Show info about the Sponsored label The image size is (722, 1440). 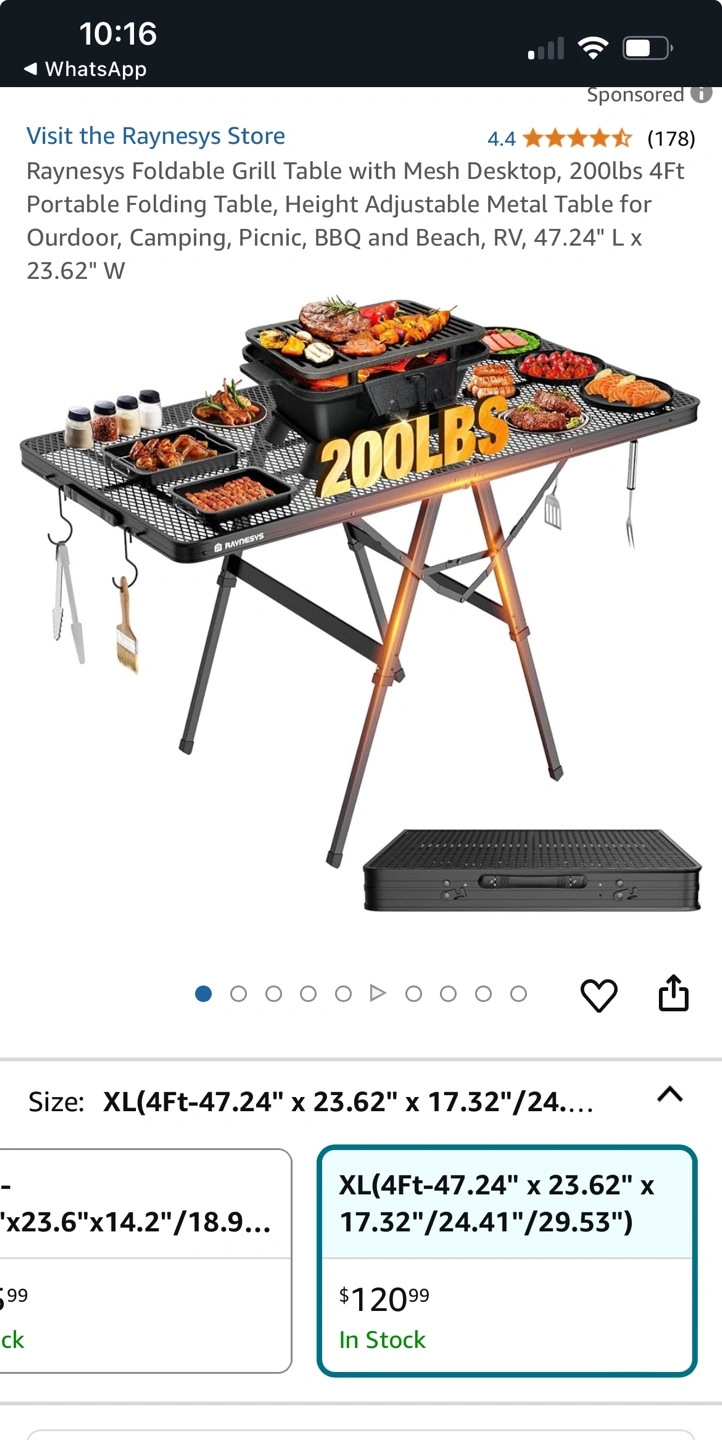point(702,95)
